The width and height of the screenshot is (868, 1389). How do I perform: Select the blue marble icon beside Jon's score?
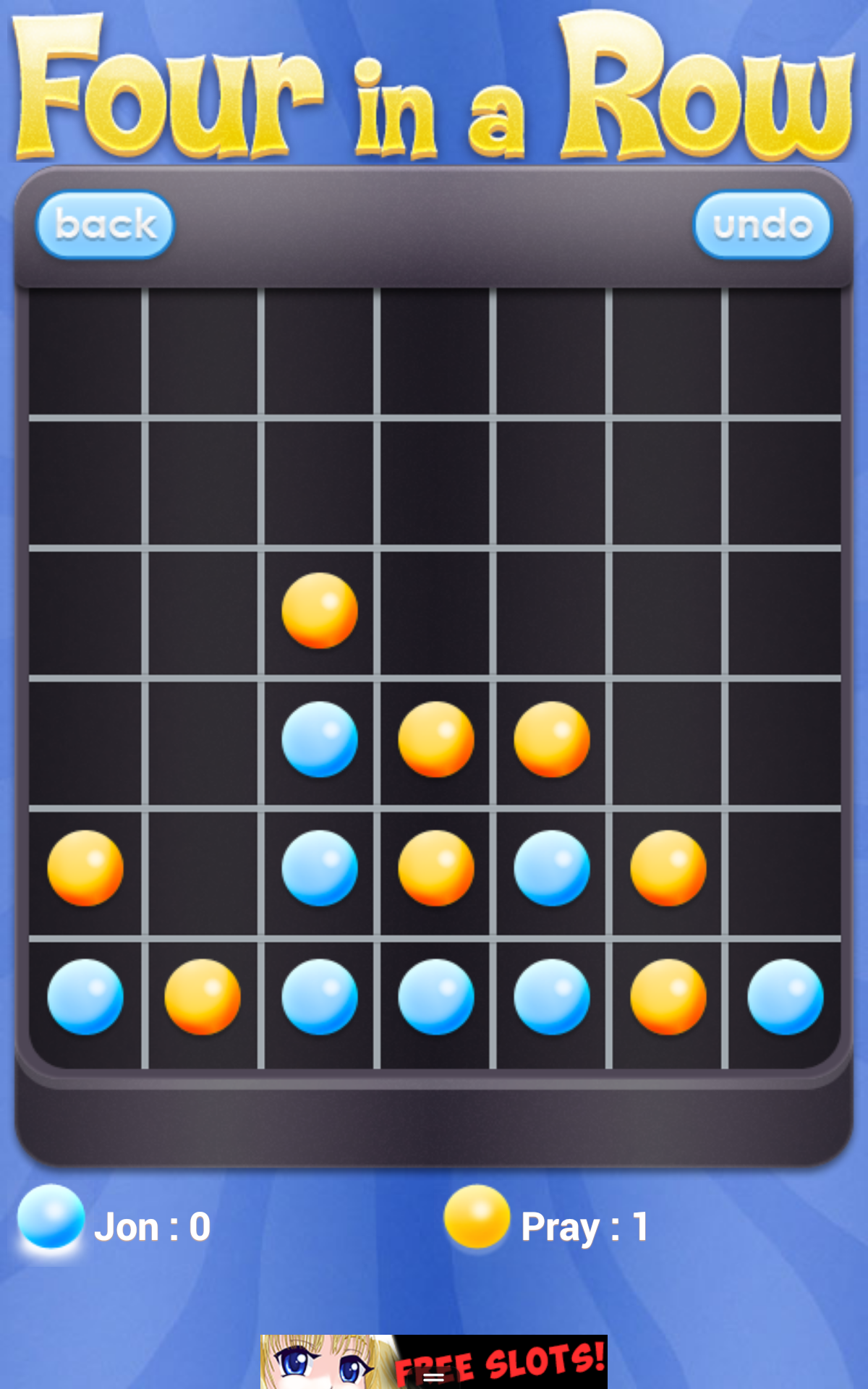click(51, 1223)
